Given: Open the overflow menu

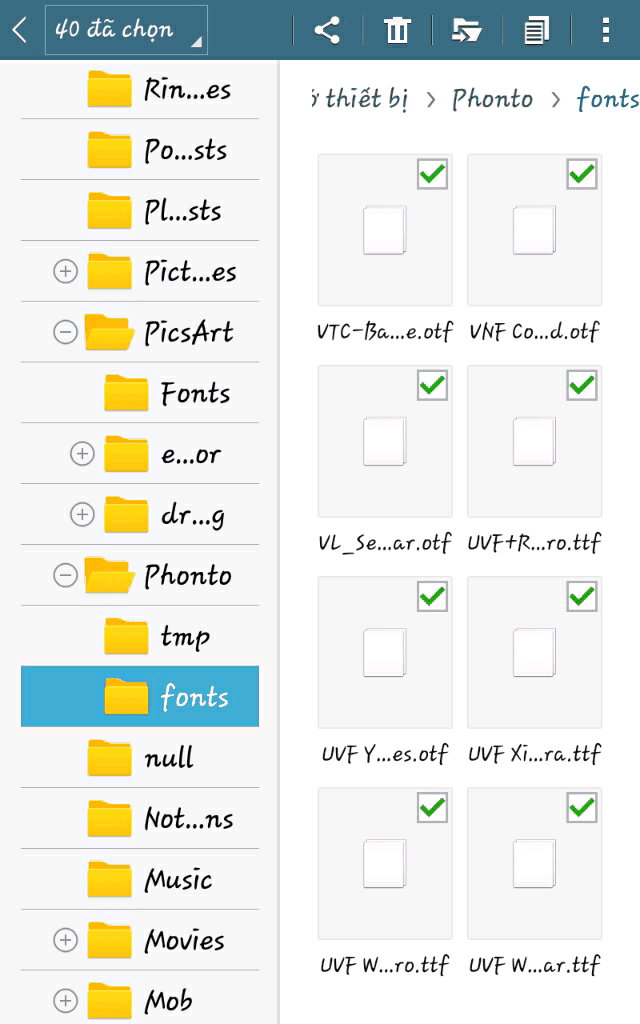Looking at the screenshot, I should pos(606,31).
